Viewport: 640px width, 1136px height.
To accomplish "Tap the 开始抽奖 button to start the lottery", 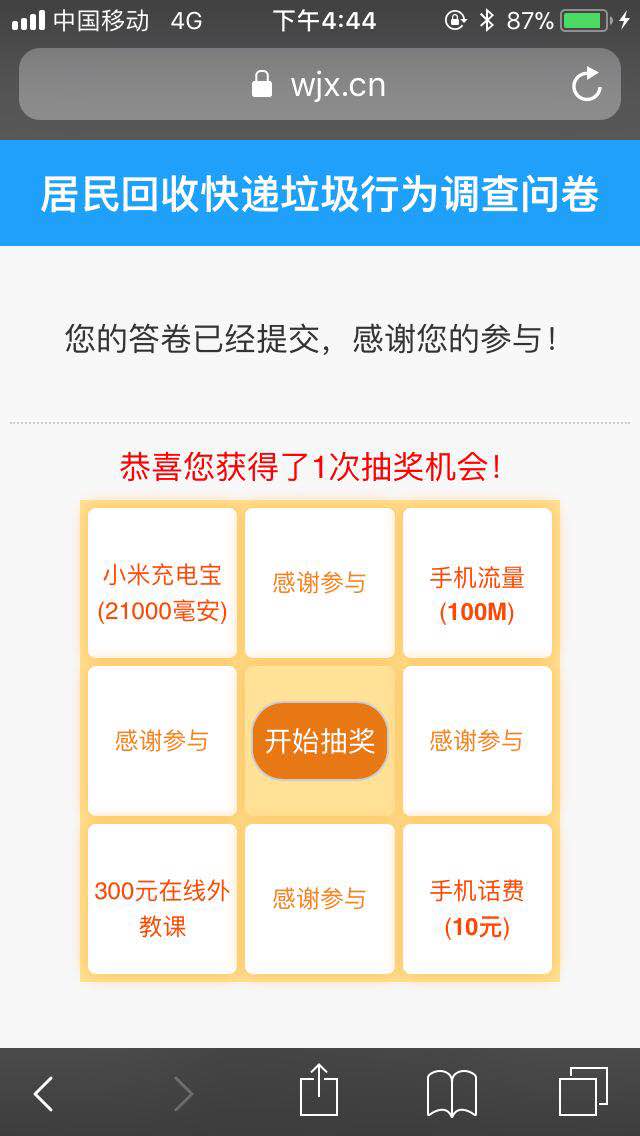I will [319, 741].
